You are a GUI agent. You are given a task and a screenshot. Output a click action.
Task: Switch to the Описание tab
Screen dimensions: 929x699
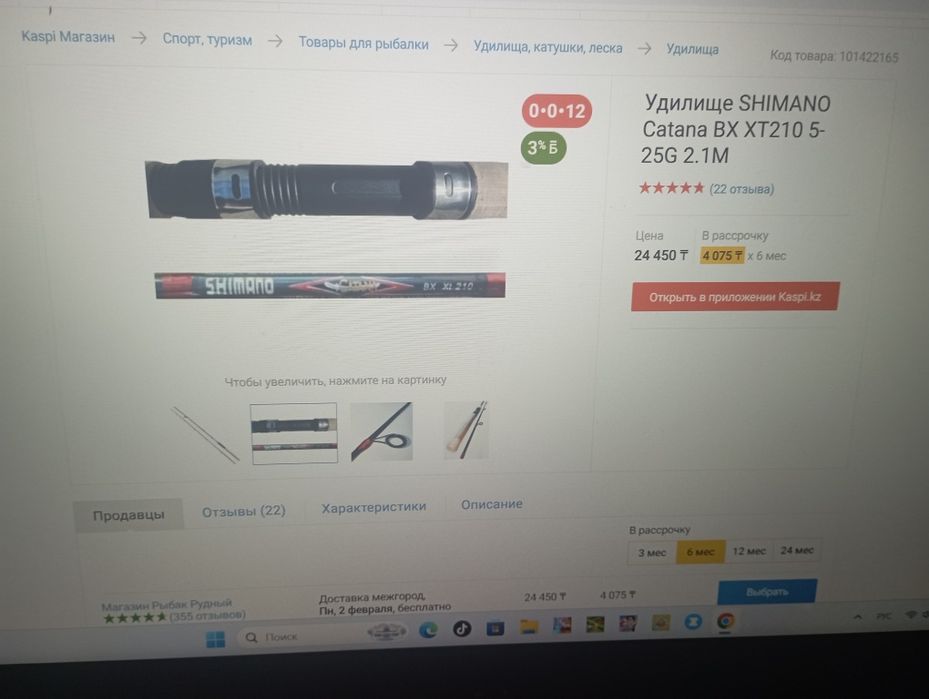point(491,505)
